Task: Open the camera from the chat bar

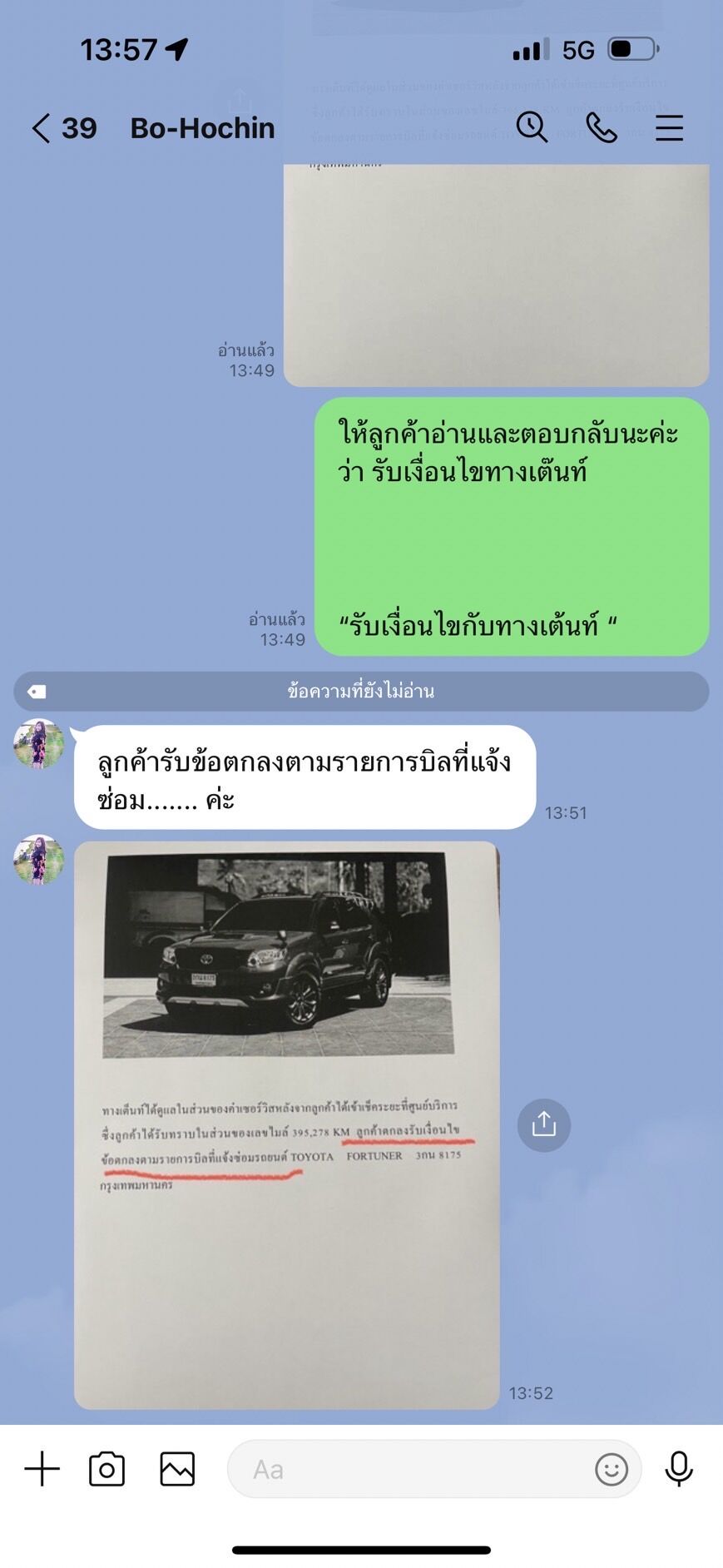Action: (106, 1469)
